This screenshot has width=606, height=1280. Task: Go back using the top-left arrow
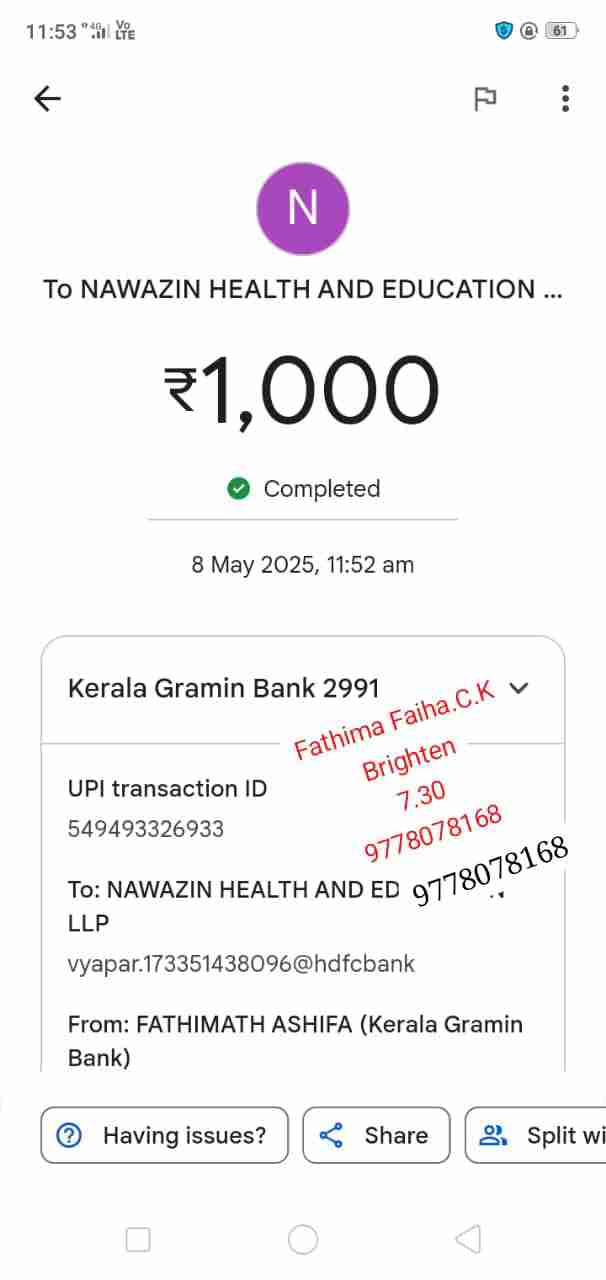click(x=47, y=98)
